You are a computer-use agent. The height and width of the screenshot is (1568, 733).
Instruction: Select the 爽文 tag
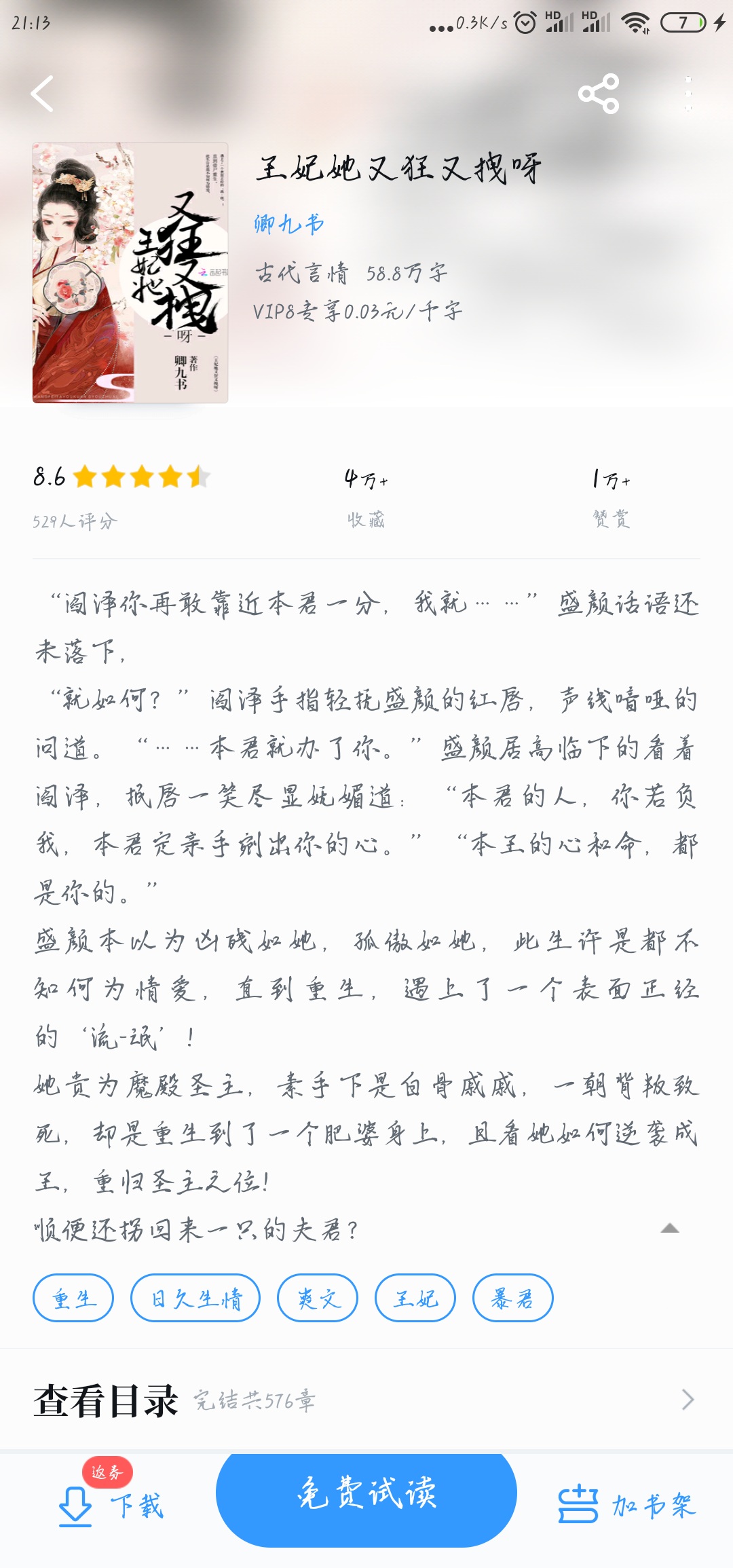coord(318,1299)
